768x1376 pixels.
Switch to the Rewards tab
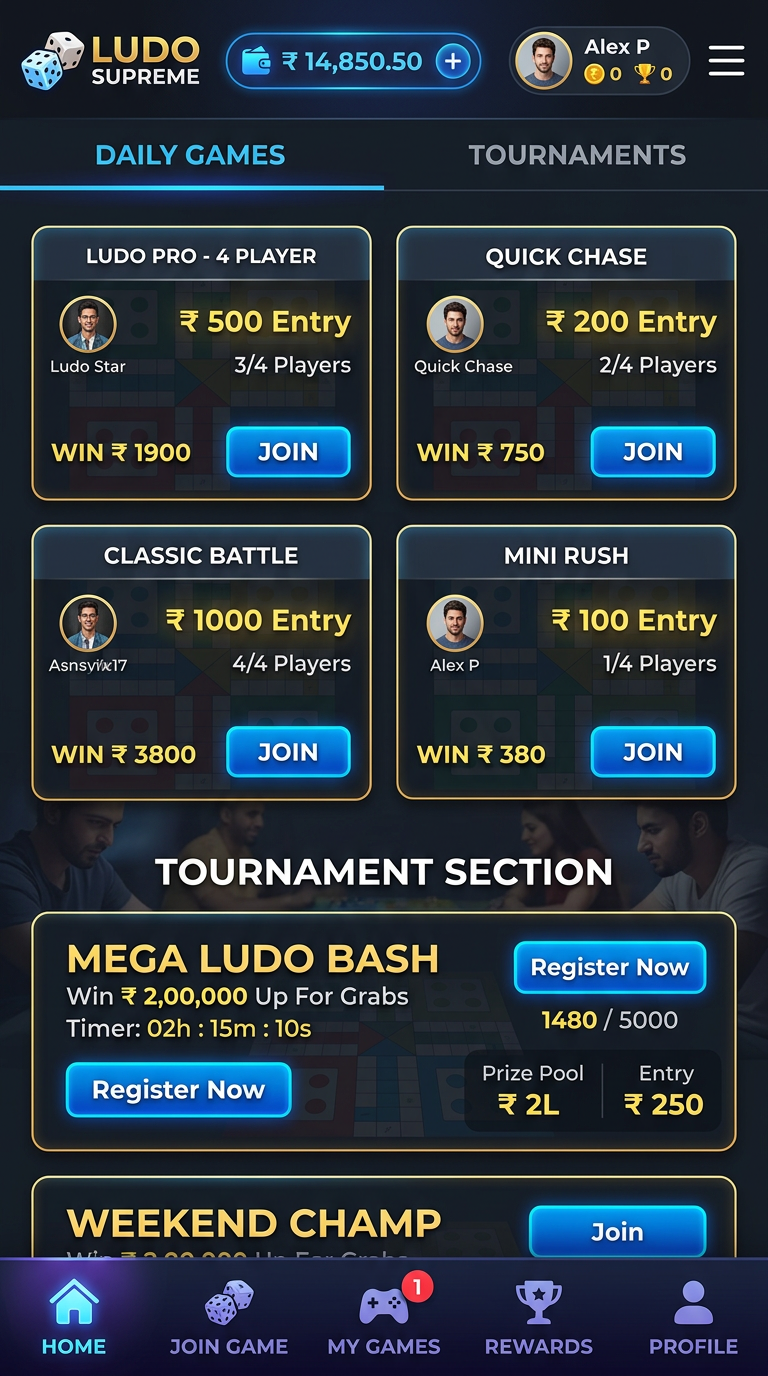click(539, 1320)
